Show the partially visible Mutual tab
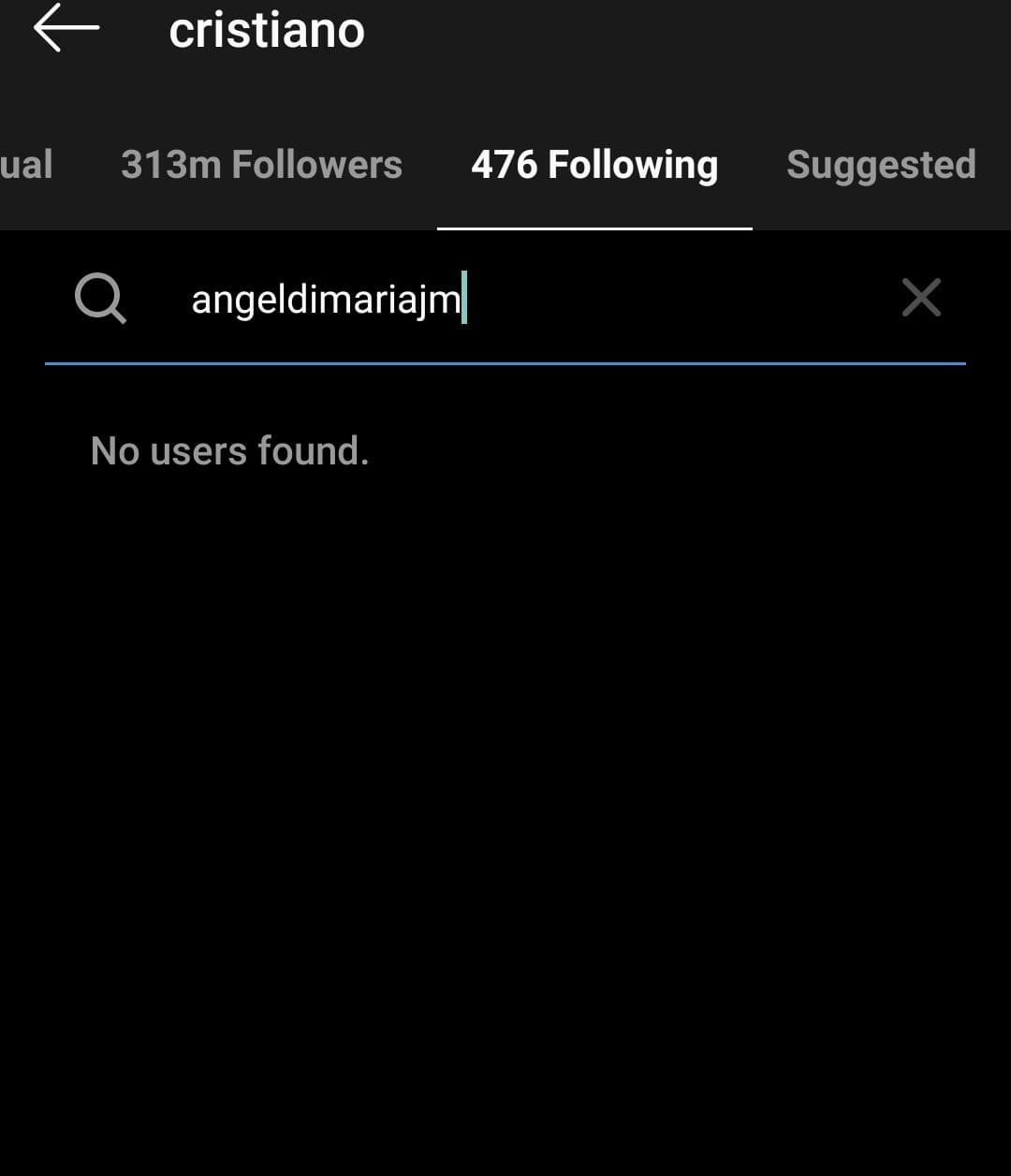 click(25, 165)
